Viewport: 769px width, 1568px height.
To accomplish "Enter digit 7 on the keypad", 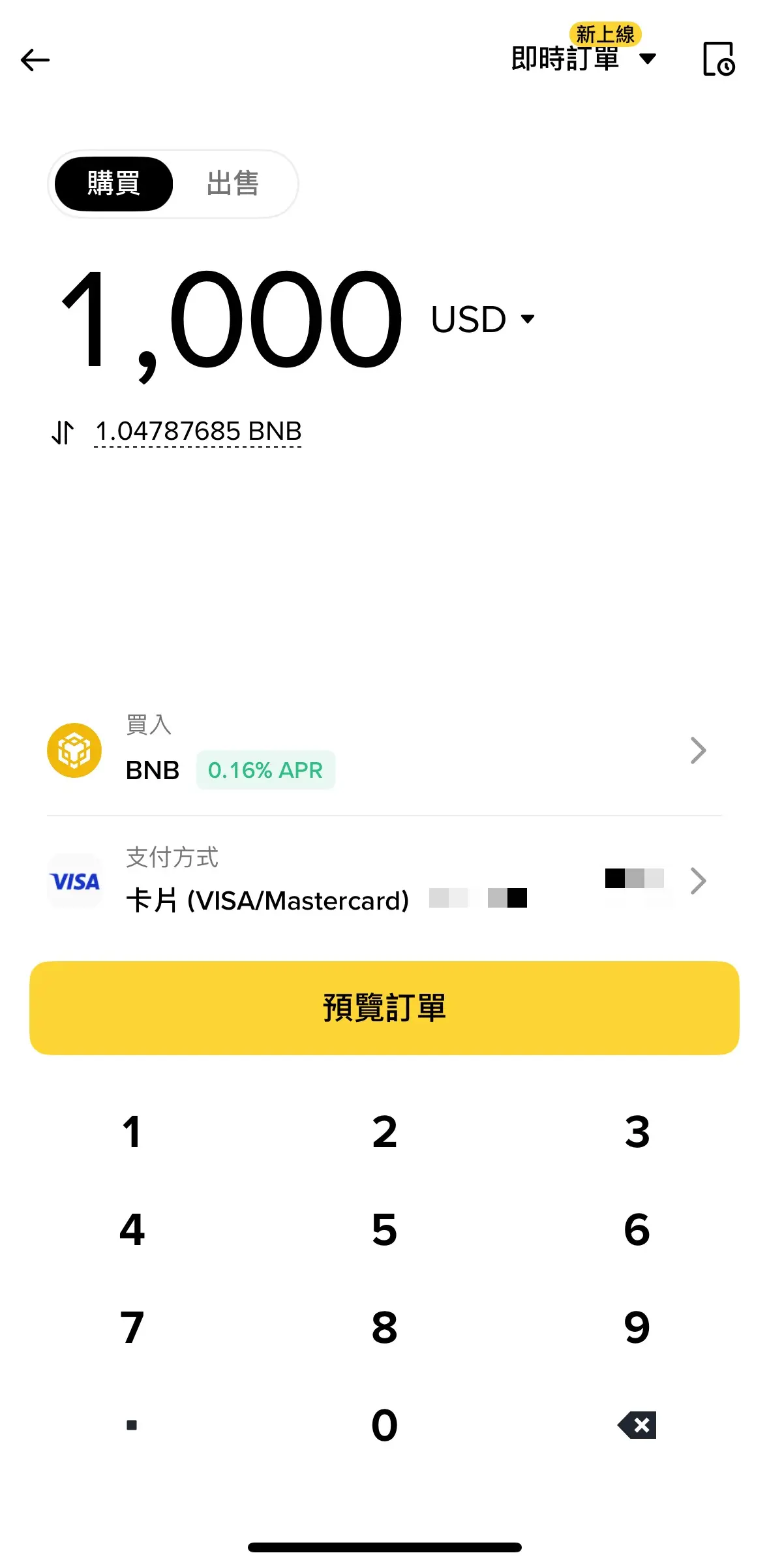I will coord(132,1328).
